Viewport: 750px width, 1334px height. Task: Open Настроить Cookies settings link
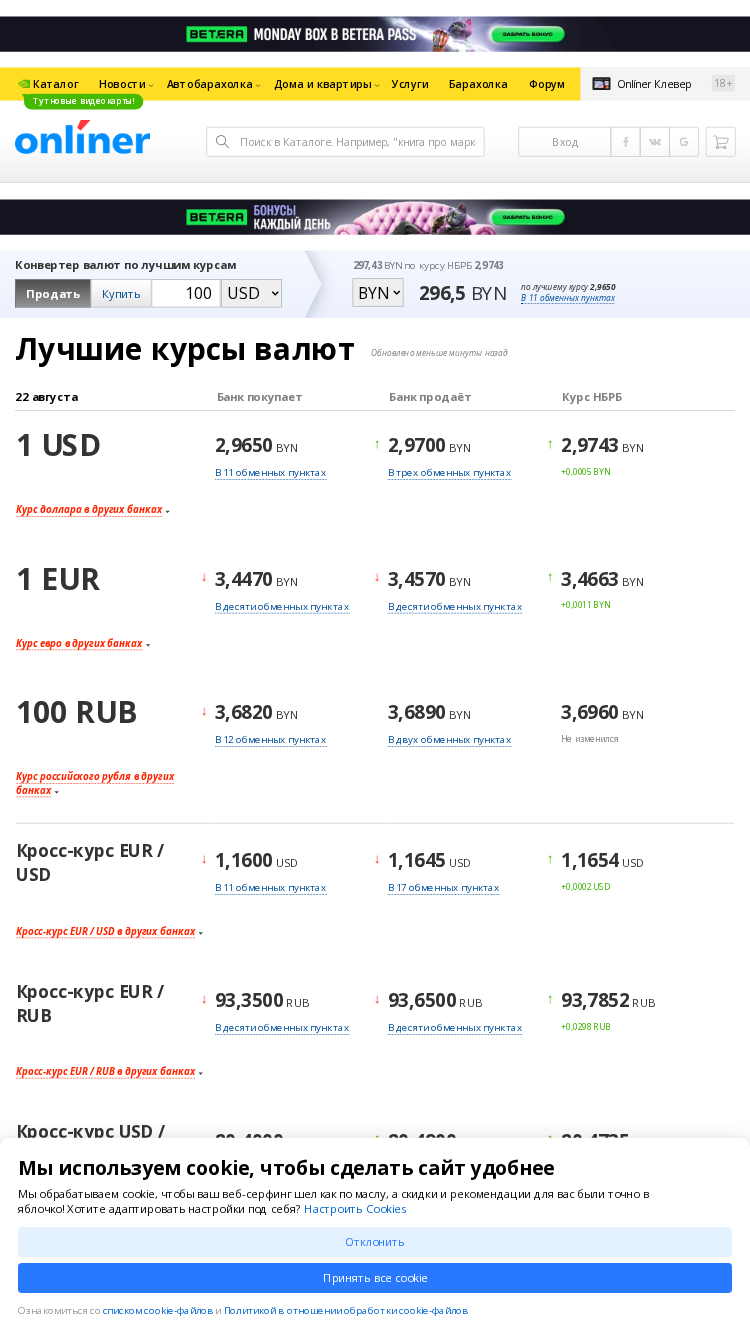(x=355, y=1209)
